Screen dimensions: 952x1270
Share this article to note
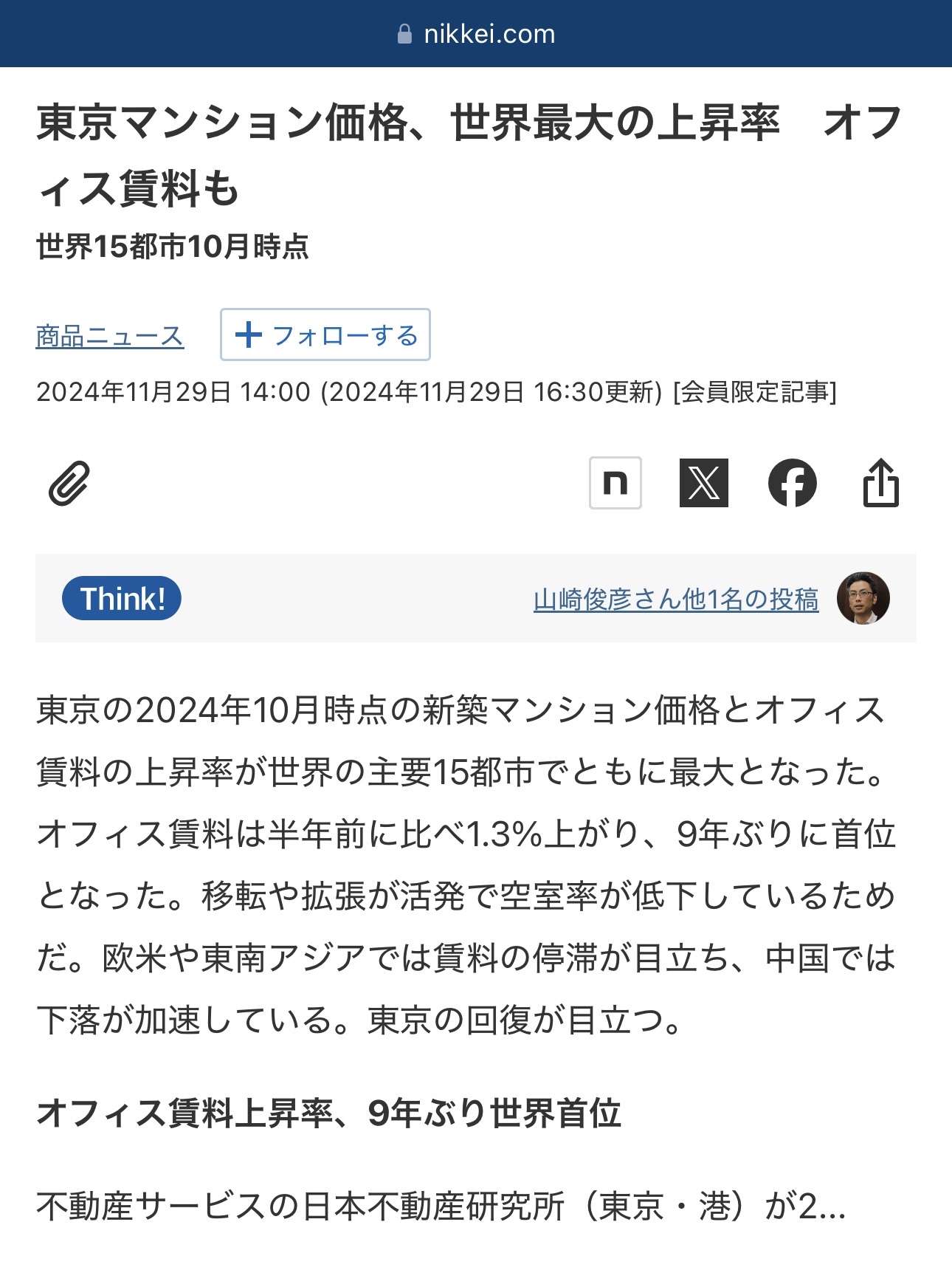[615, 483]
